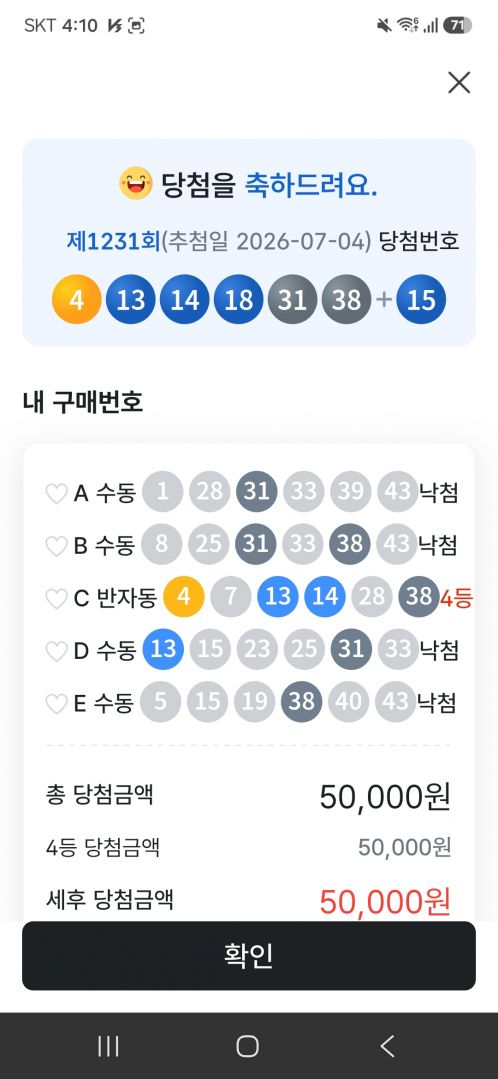The width and height of the screenshot is (498, 1079).
Task: Favorite row E numbers with heart
Action: pos(56,703)
